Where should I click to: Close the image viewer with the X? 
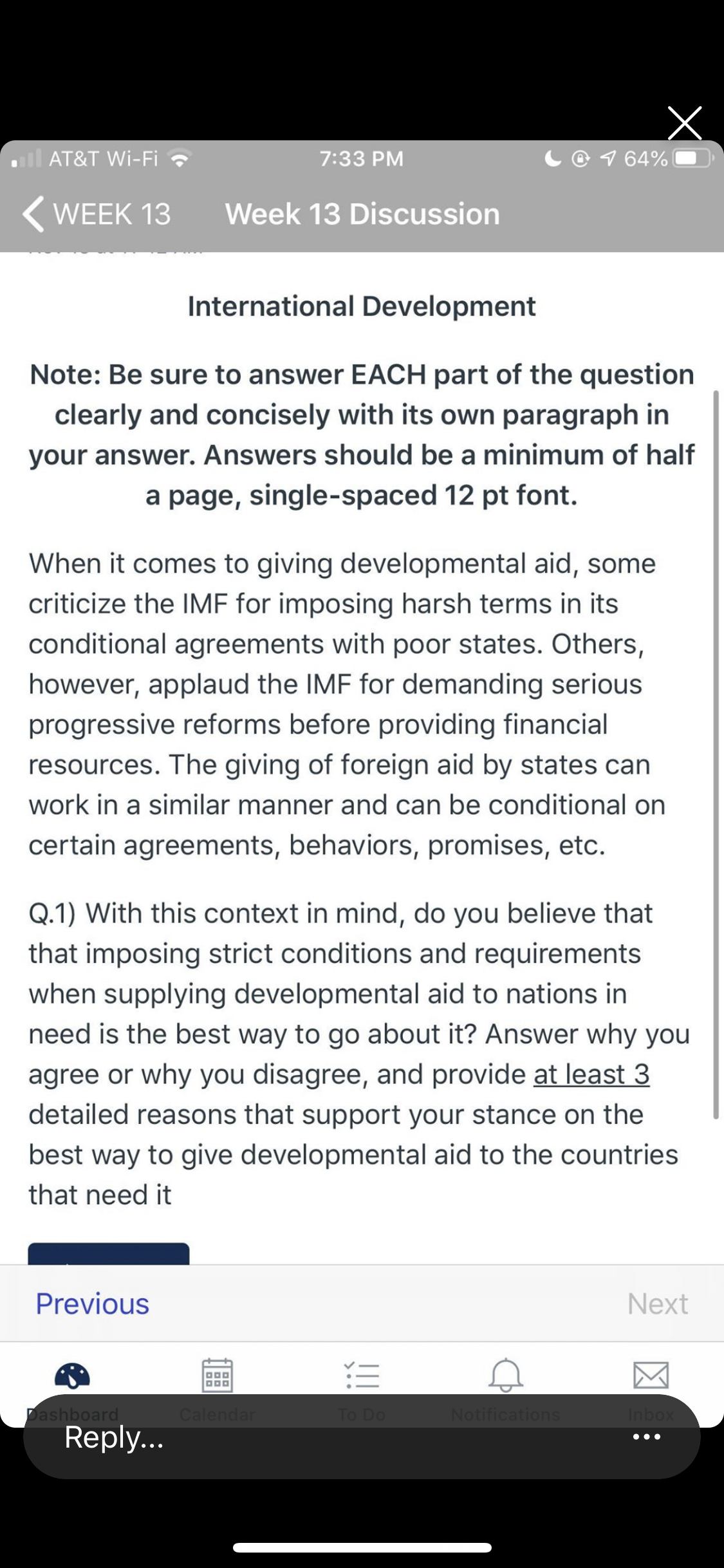pos(684,123)
